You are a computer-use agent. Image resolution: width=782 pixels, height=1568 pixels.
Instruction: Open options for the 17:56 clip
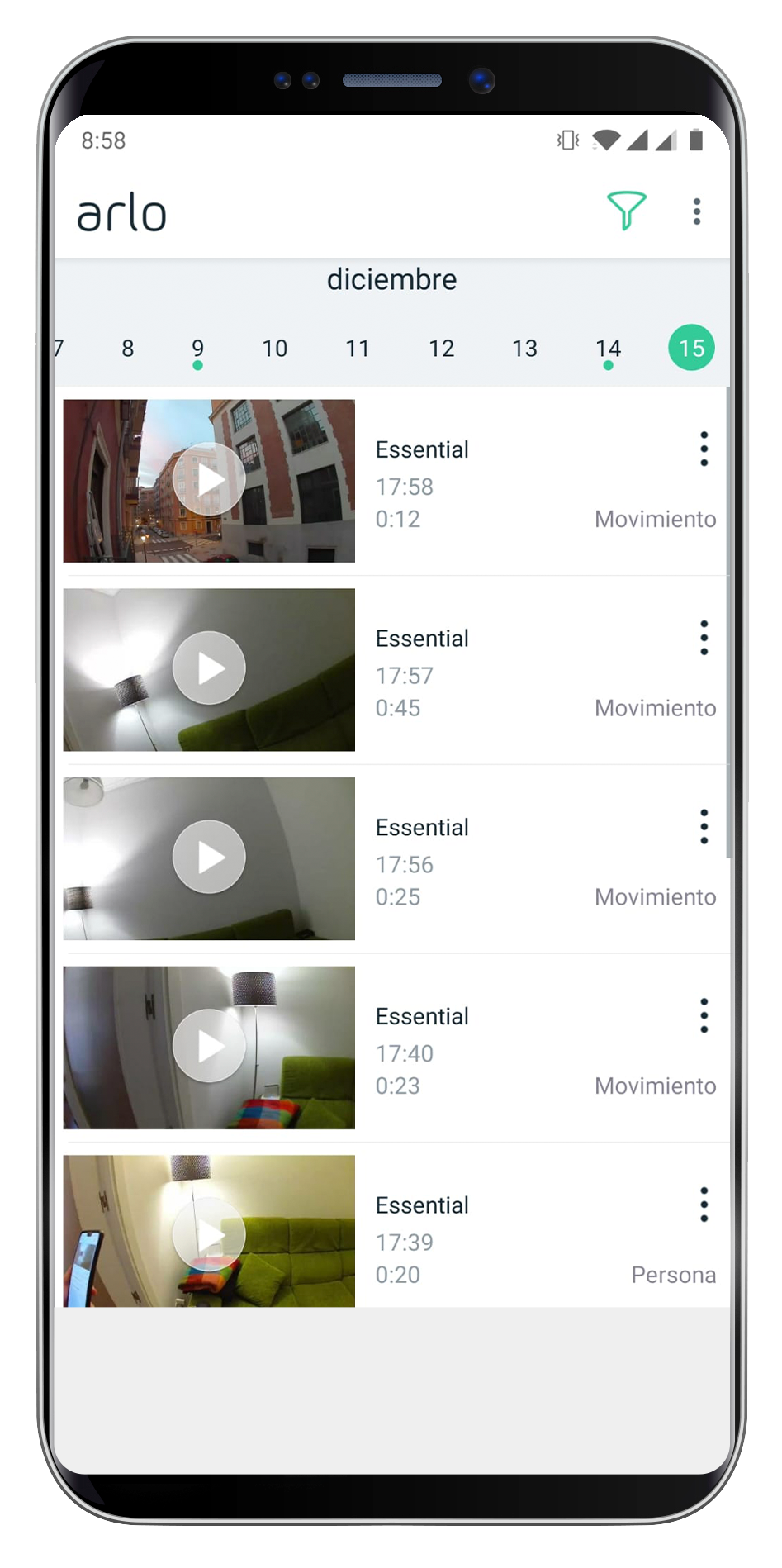pyautogui.click(x=704, y=827)
